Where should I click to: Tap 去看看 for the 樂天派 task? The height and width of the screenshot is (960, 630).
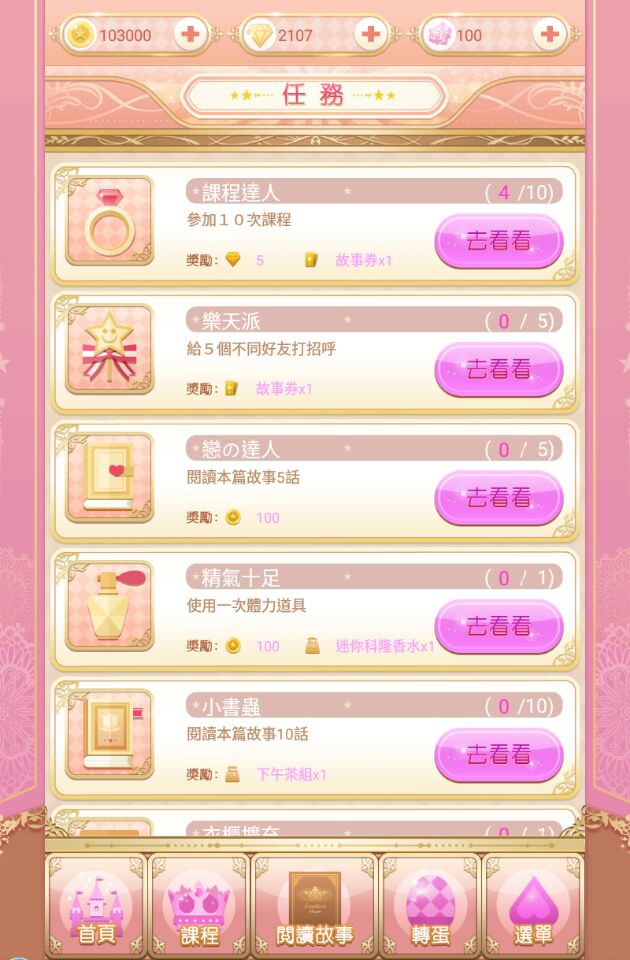498,369
